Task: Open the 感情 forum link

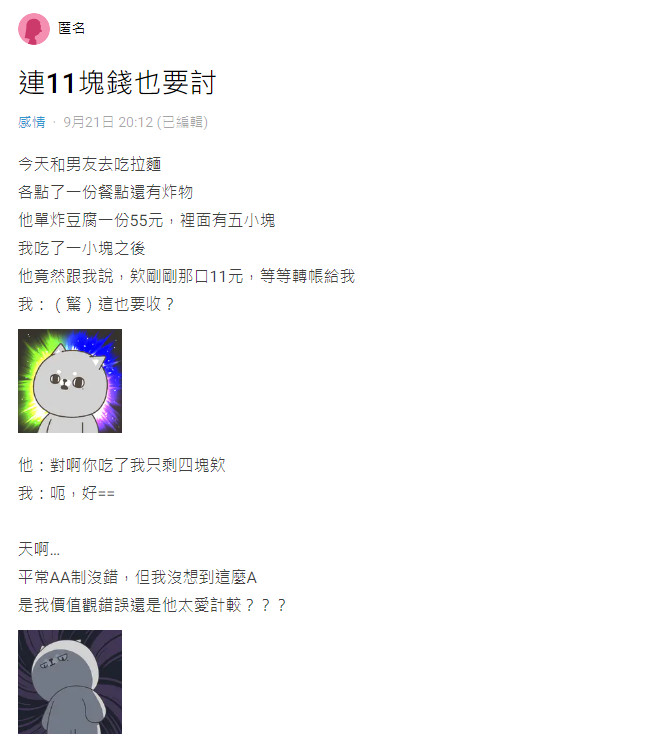Action: pyautogui.click(x=32, y=122)
